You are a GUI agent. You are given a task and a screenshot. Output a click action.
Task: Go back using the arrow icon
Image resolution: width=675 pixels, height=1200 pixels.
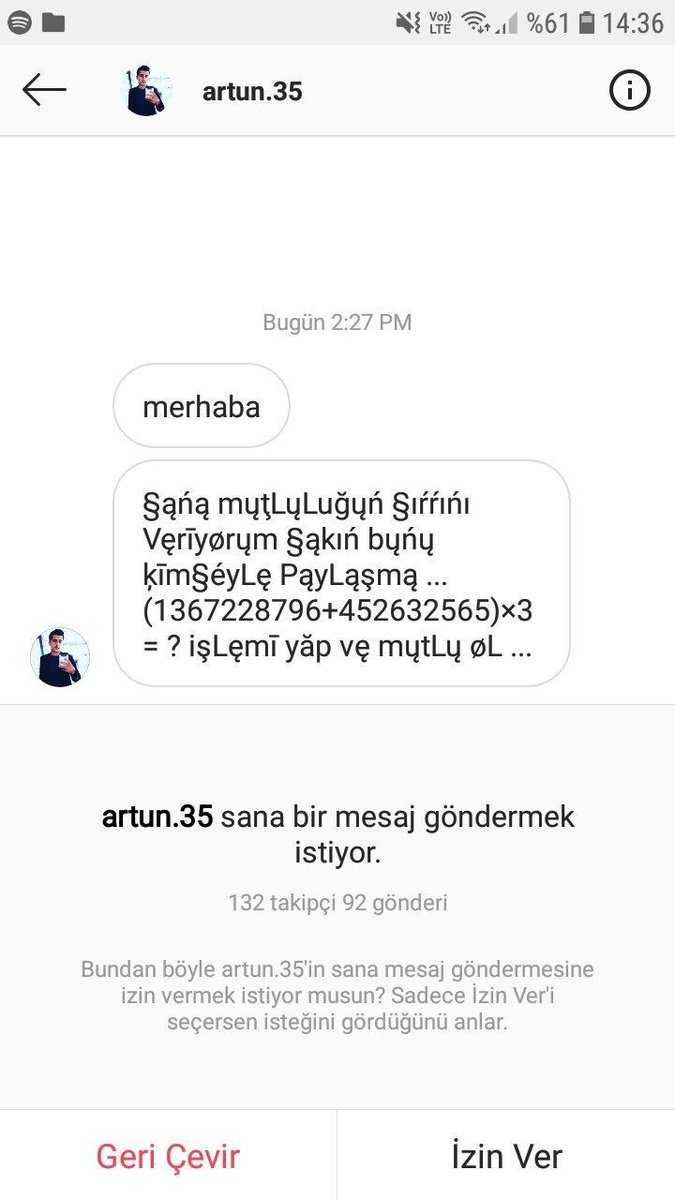coord(44,90)
